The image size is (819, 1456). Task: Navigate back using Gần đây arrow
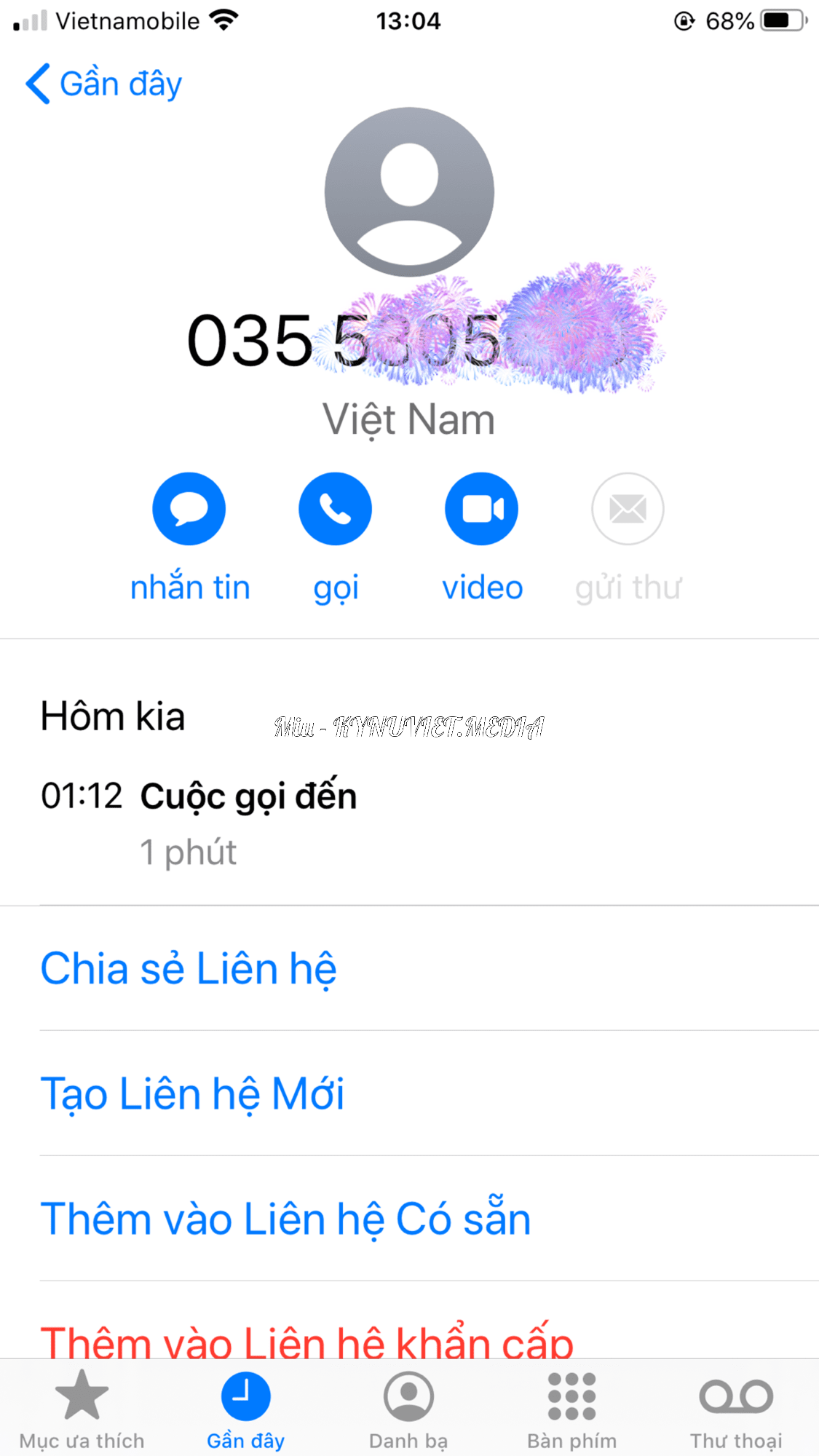[102, 82]
